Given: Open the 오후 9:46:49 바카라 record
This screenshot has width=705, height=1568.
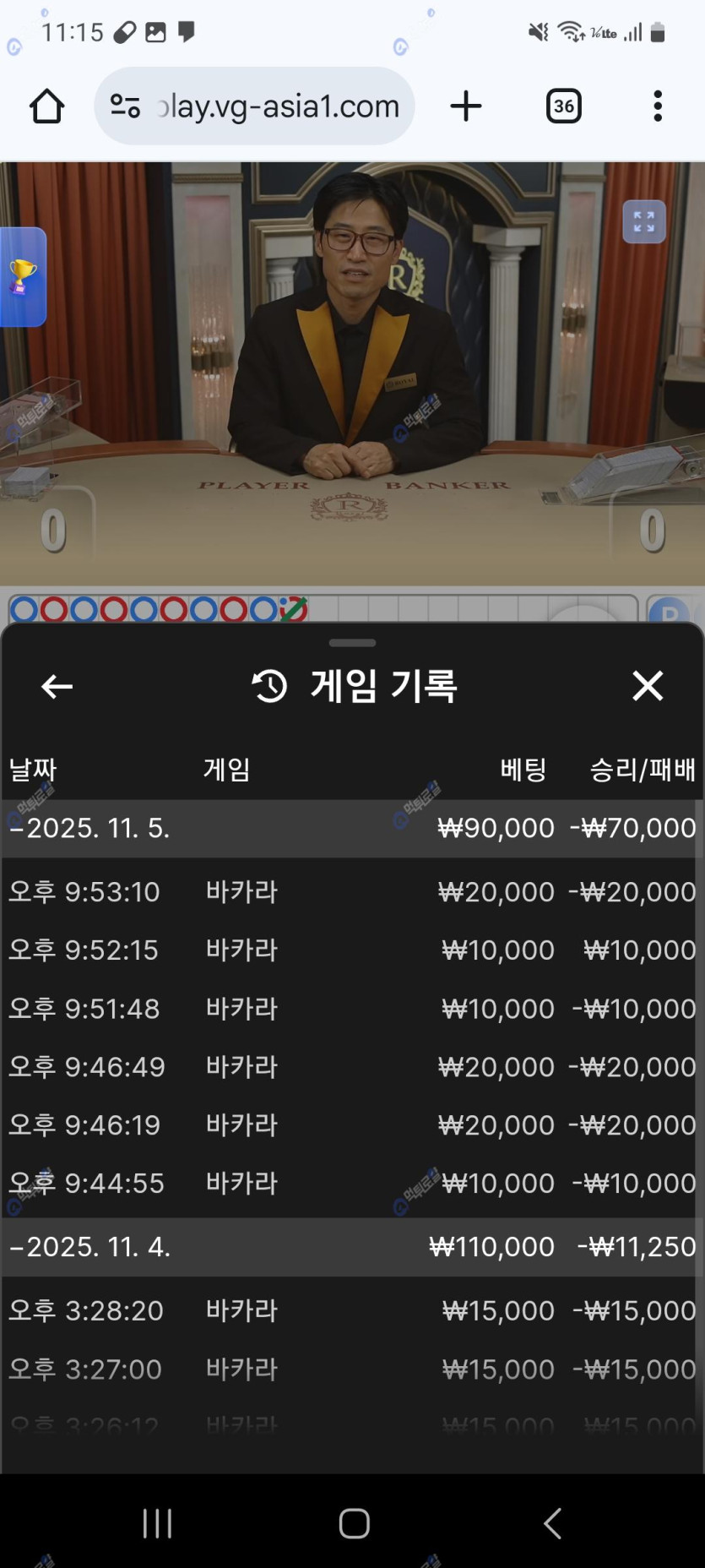Looking at the screenshot, I should click(351, 1067).
